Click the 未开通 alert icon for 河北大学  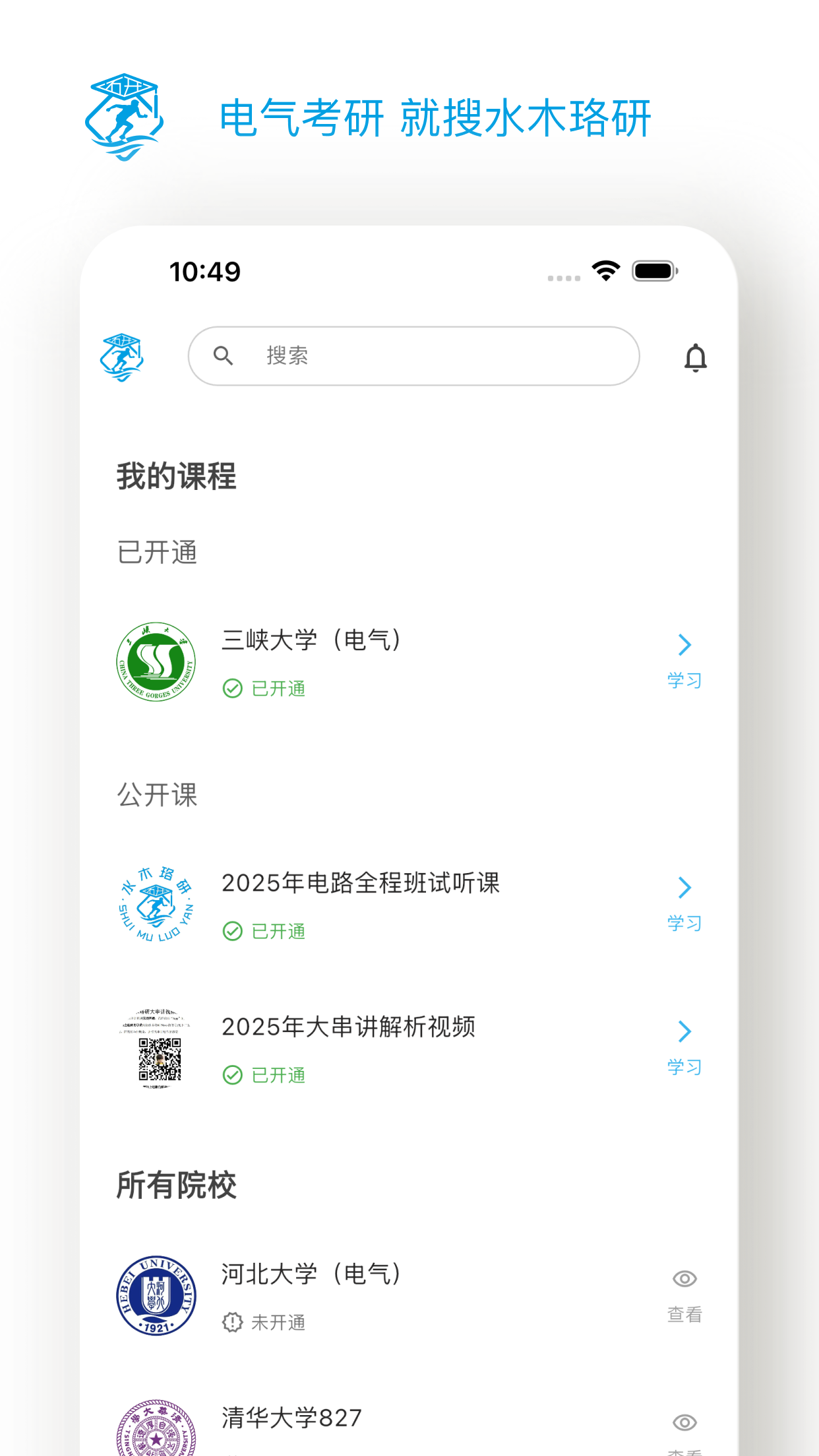tap(234, 1321)
